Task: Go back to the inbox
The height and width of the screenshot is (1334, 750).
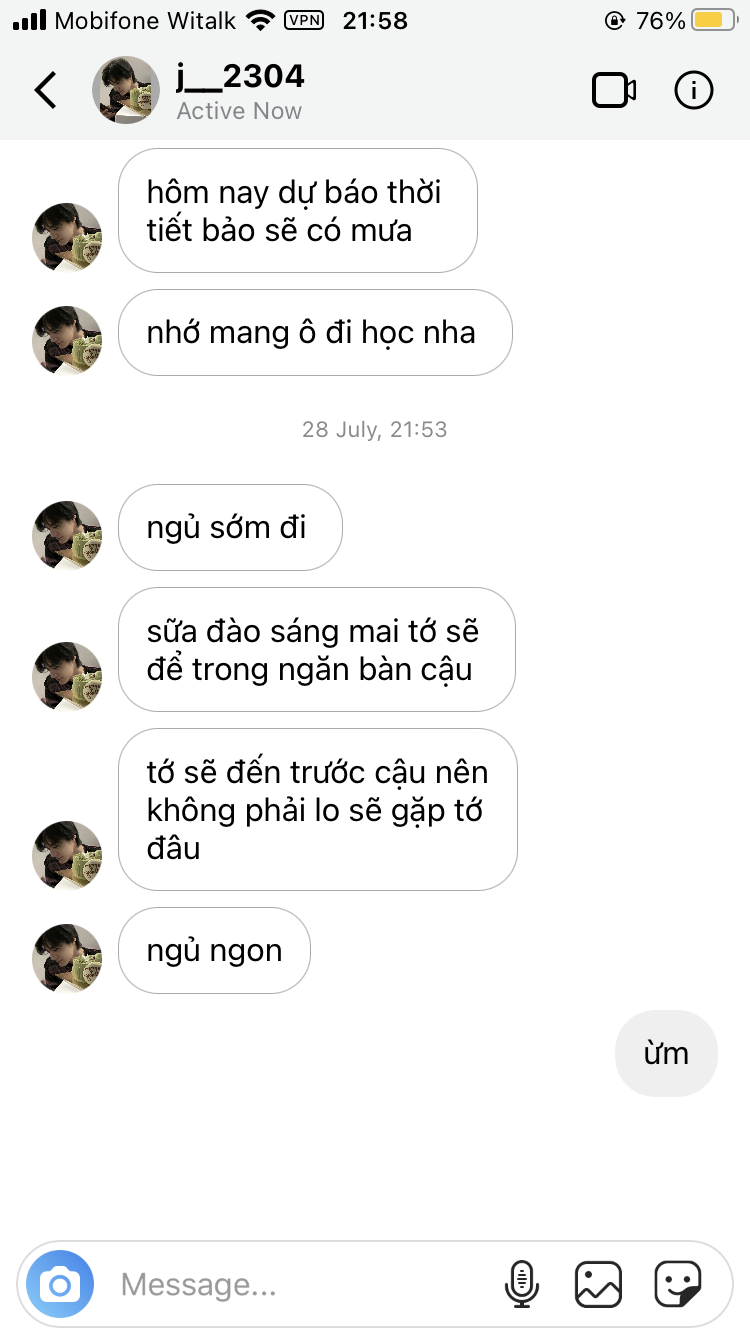Action: pos(46,90)
